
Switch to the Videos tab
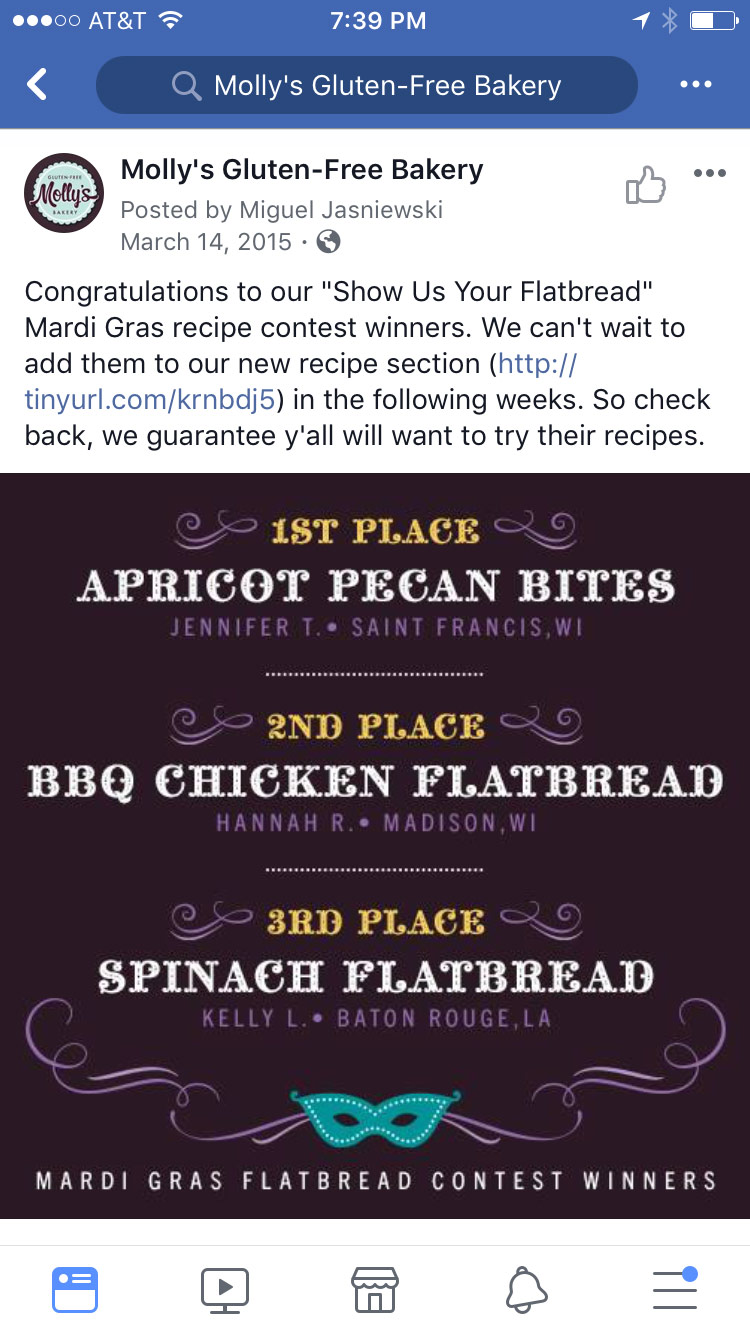pyautogui.click(x=225, y=1289)
